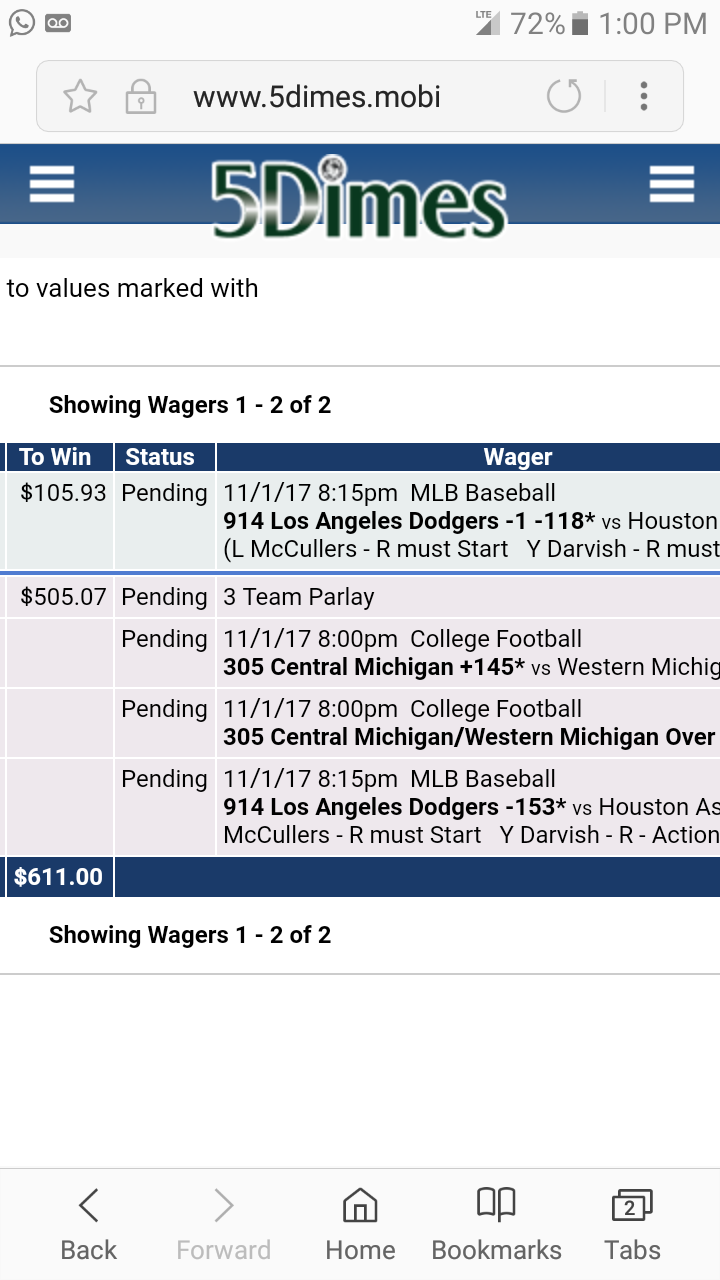
Task: Go back to the previous page
Action: coord(88,1224)
